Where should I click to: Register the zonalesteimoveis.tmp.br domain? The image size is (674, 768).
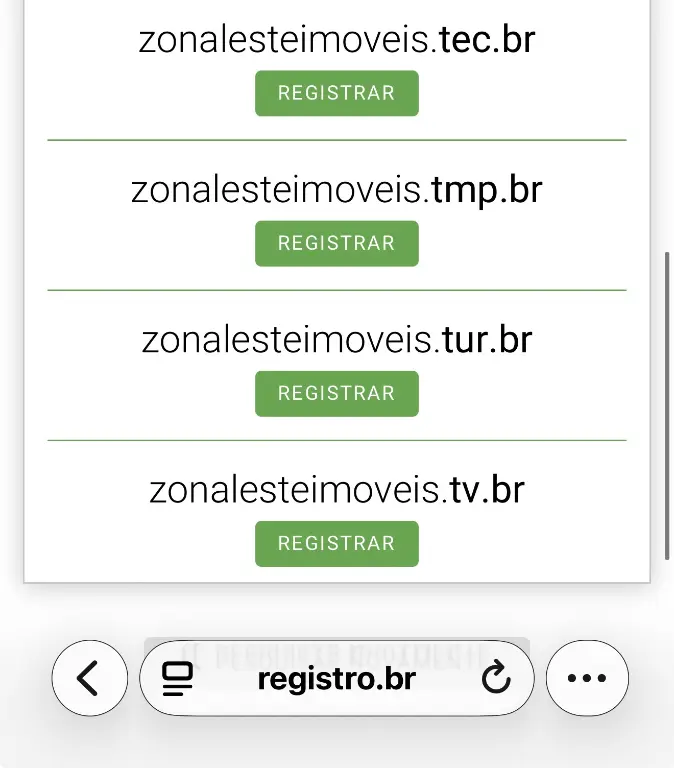336,243
